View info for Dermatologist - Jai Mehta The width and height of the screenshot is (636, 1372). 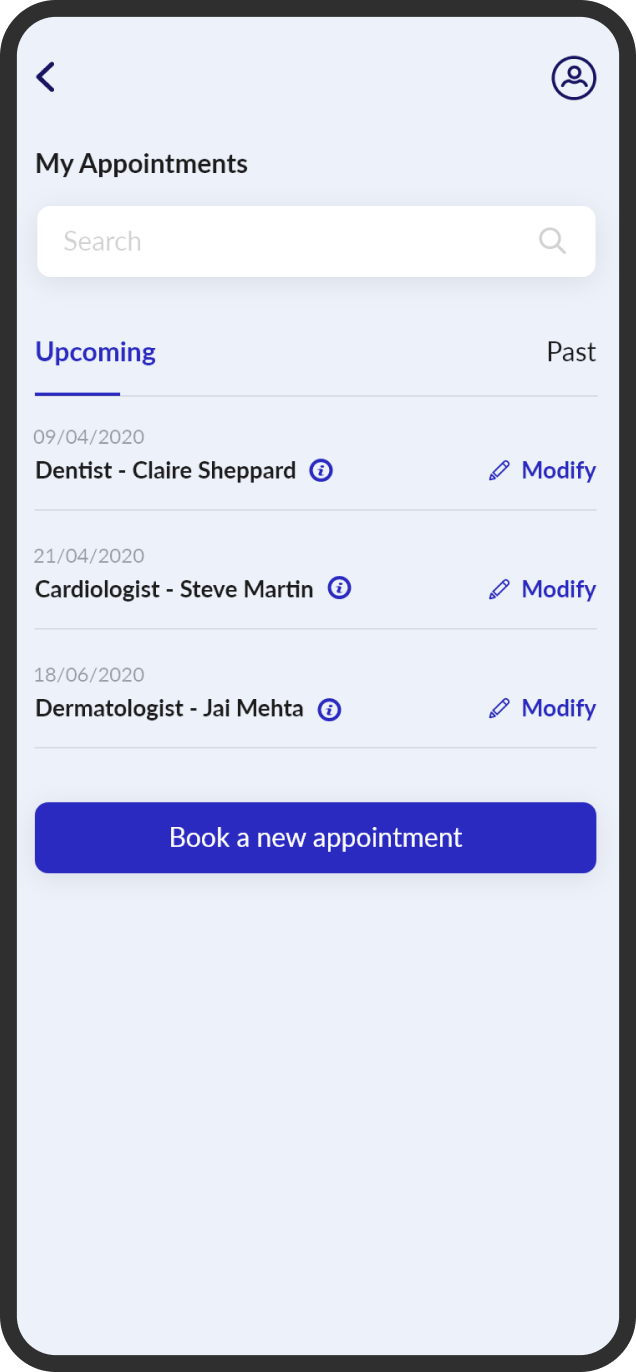(x=329, y=709)
